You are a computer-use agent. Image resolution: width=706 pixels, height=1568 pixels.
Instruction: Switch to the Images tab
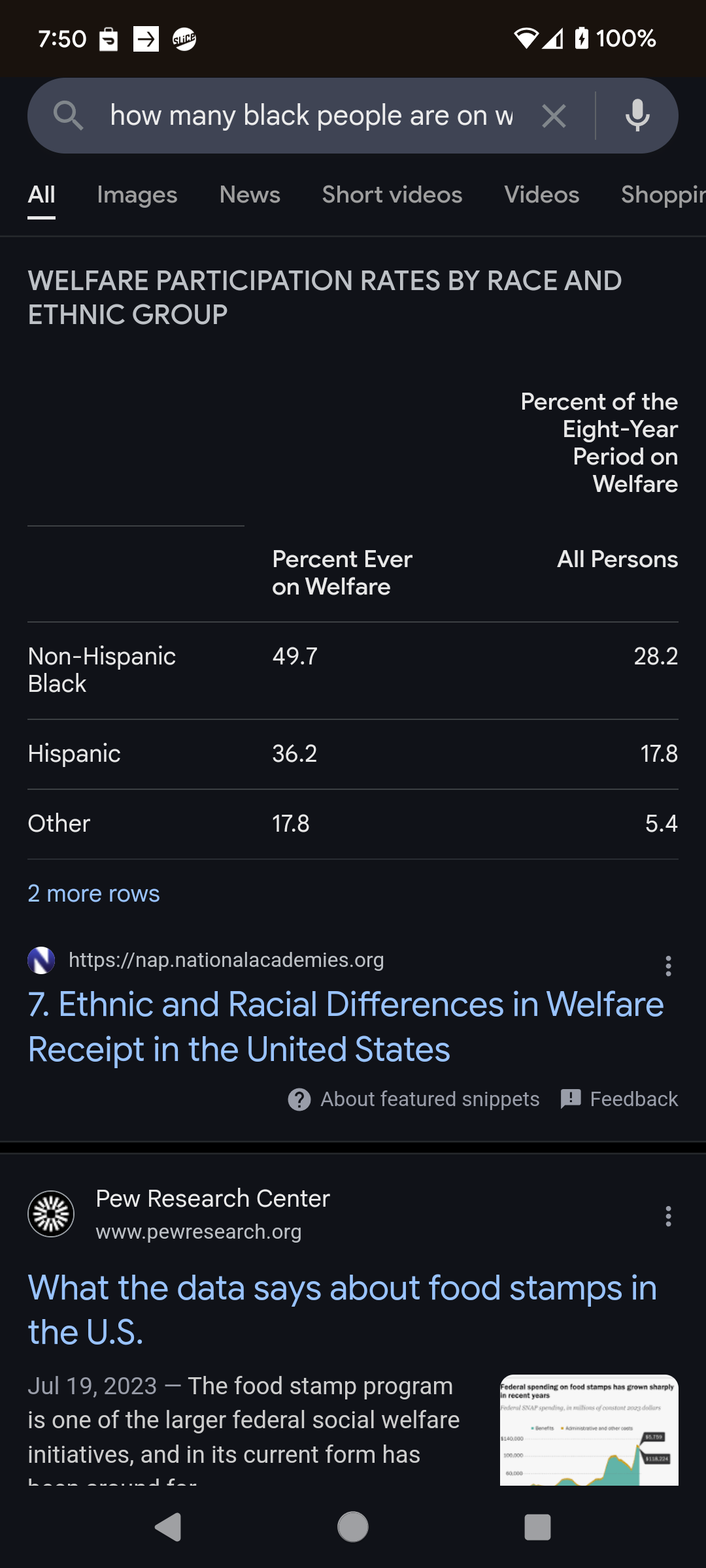(x=137, y=195)
